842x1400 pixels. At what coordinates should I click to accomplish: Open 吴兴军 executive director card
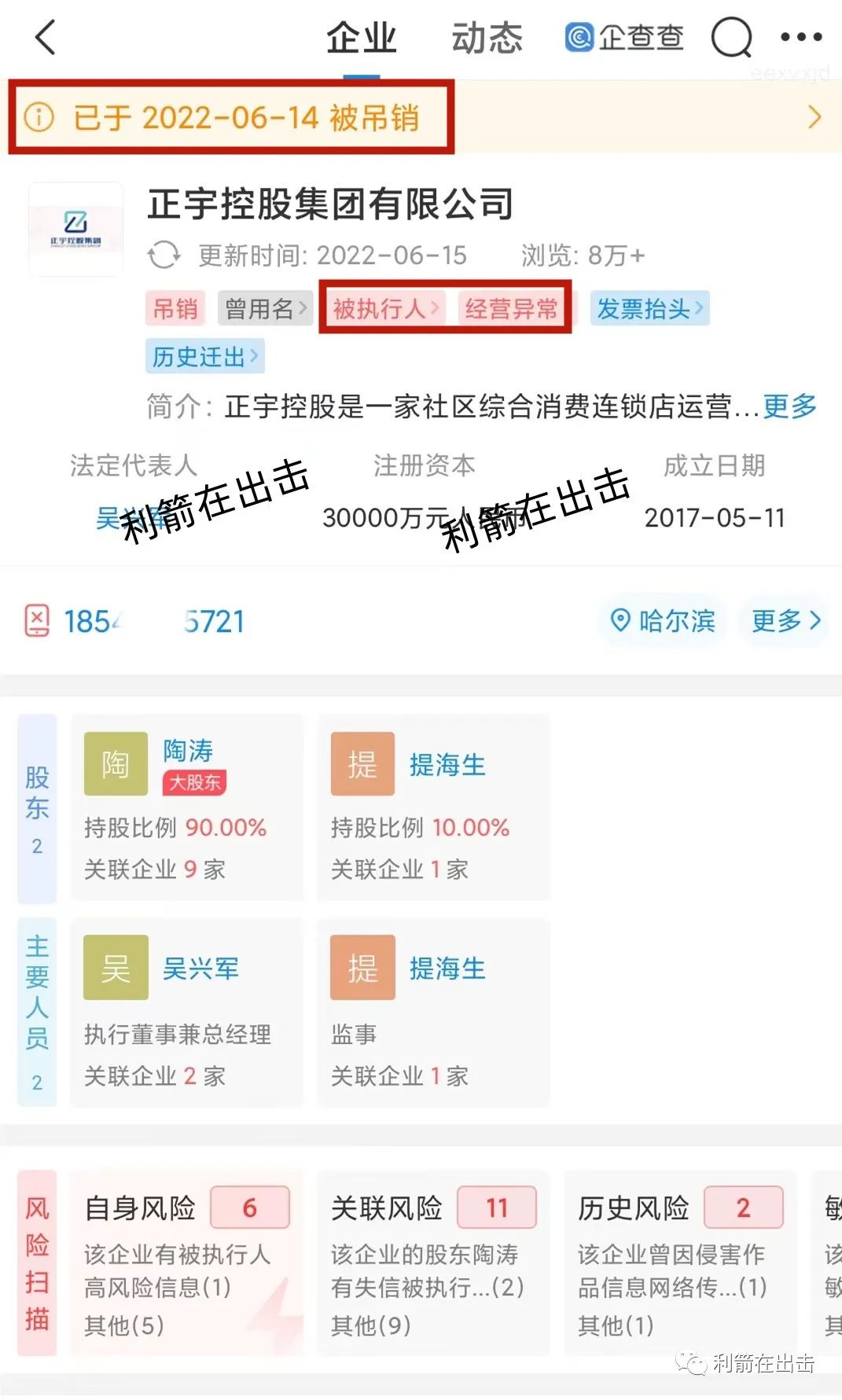pyautogui.click(x=186, y=1012)
